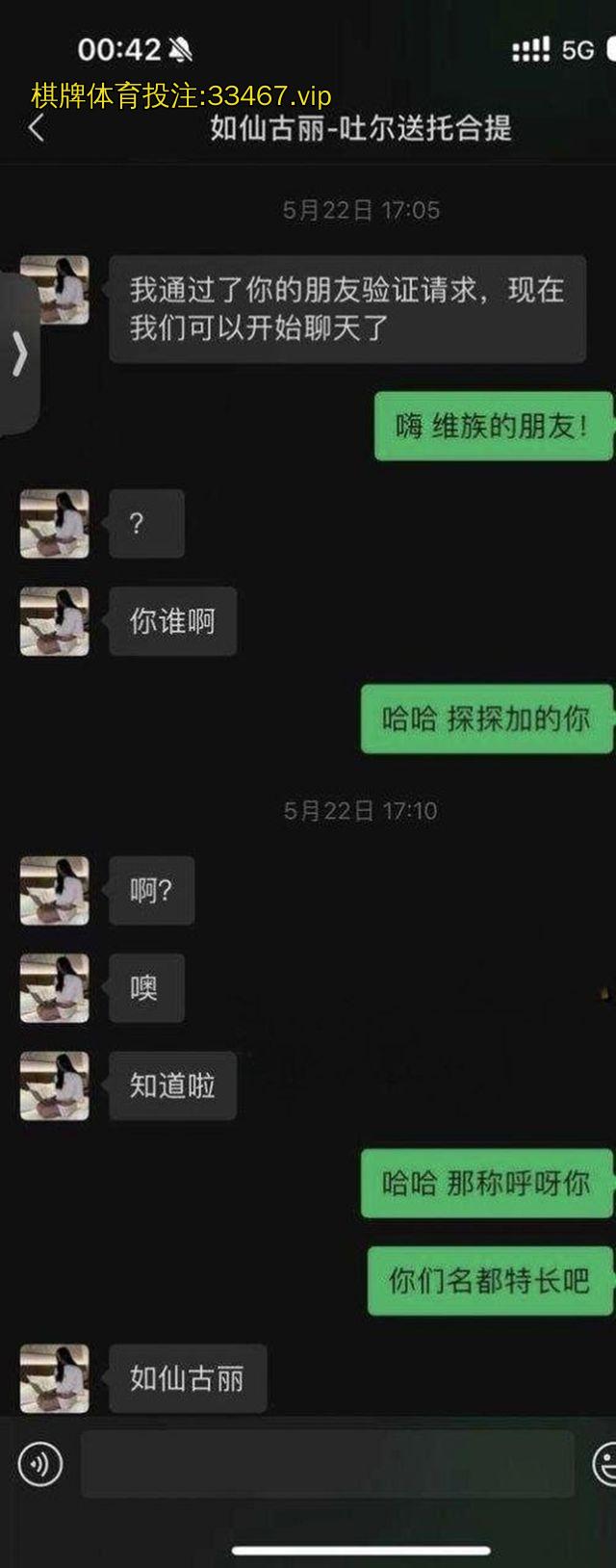Open the emoji sticker panel
Viewport: 616px width, 1568px height.
tap(605, 1465)
